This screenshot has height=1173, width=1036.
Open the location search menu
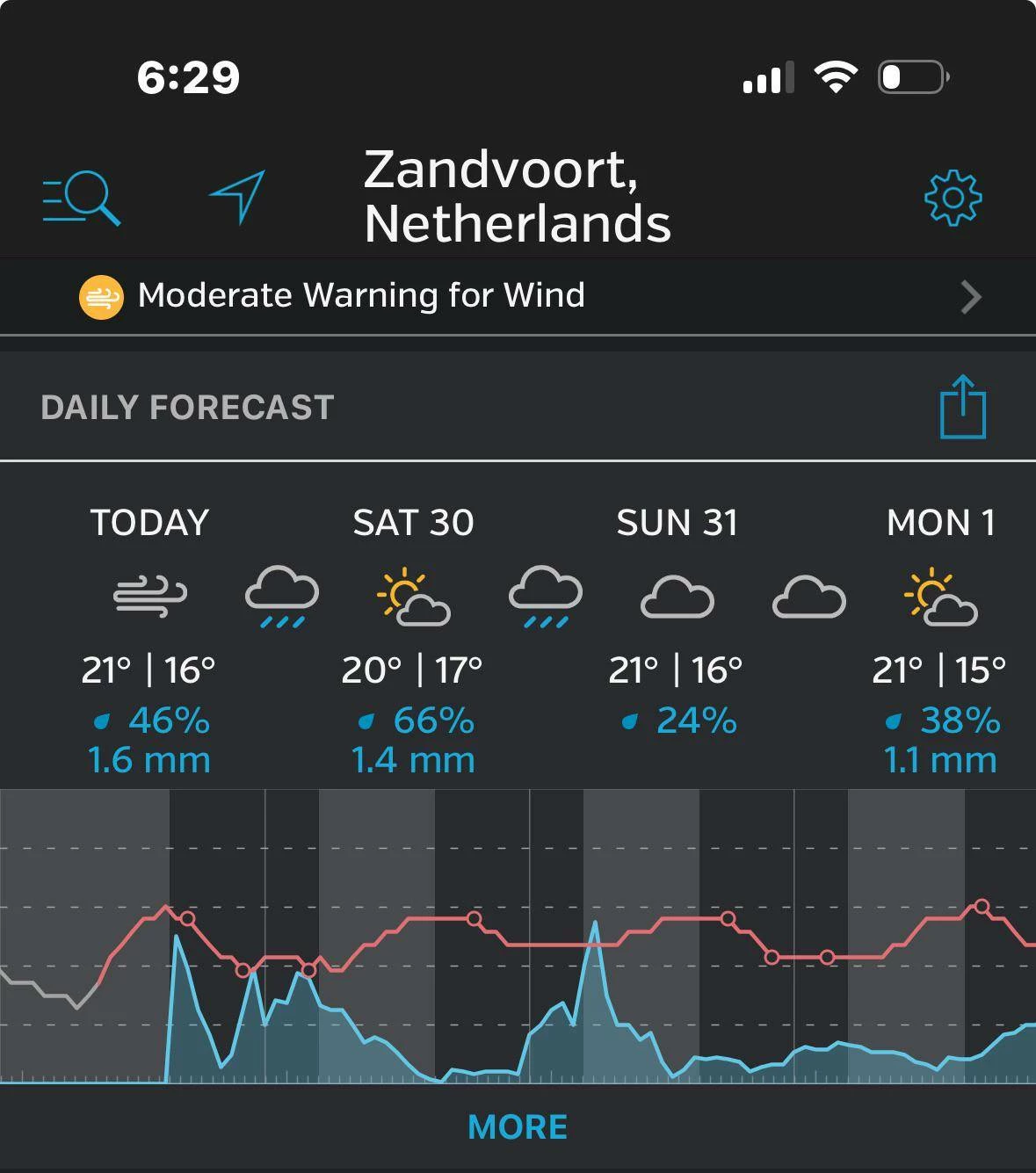(81, 199)
